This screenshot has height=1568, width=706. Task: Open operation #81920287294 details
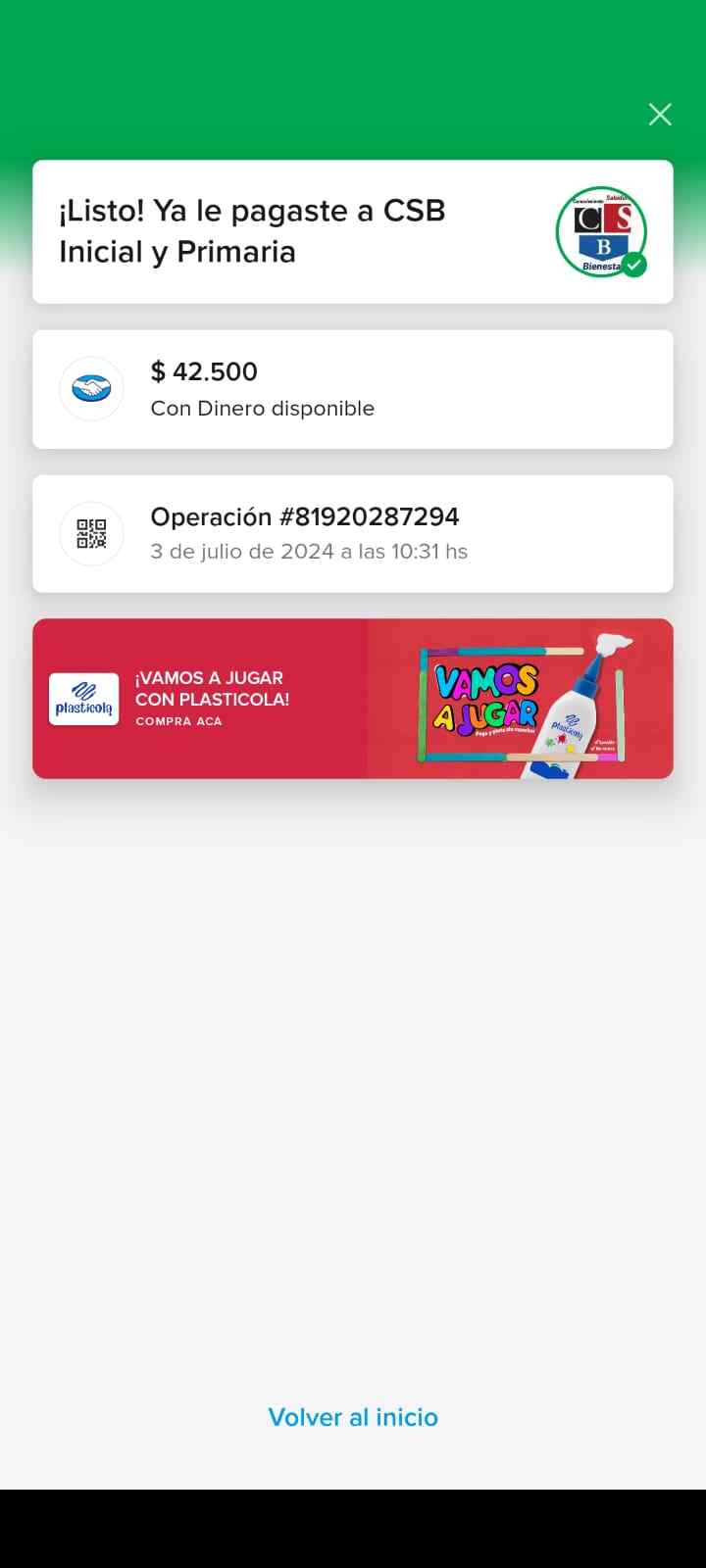coord(353,534)
